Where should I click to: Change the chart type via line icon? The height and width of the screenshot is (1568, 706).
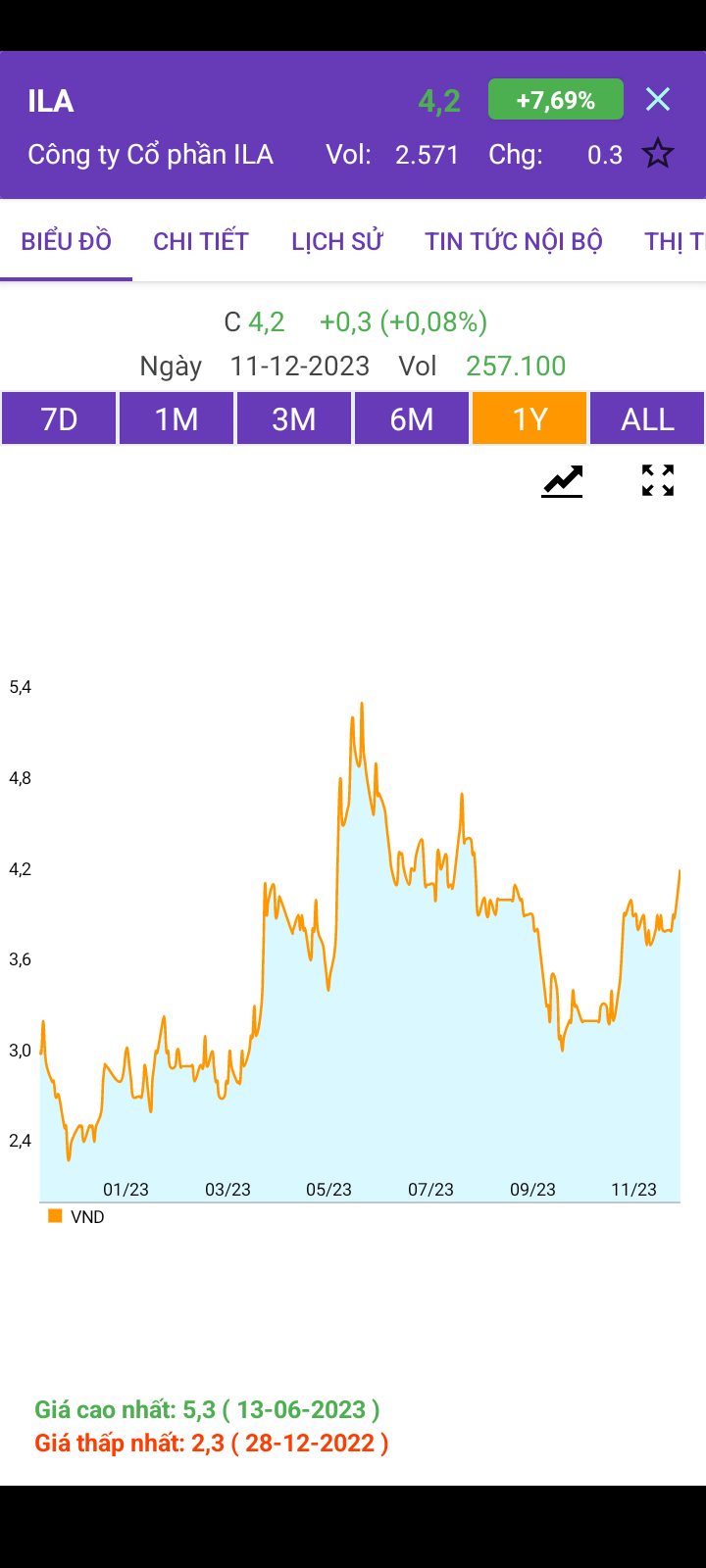point(562,481)
